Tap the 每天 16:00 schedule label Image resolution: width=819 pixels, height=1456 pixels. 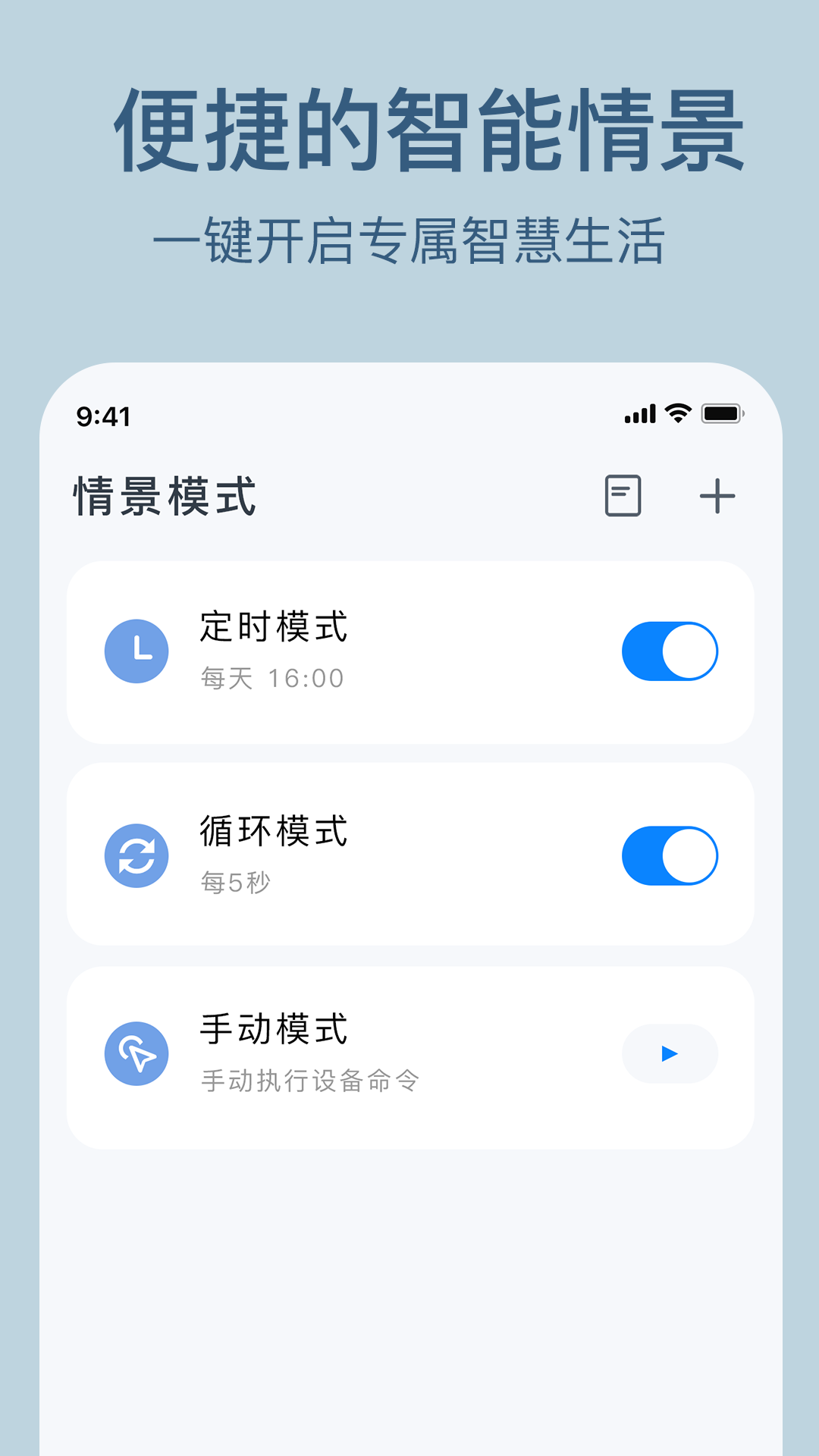tap(269, 679)
